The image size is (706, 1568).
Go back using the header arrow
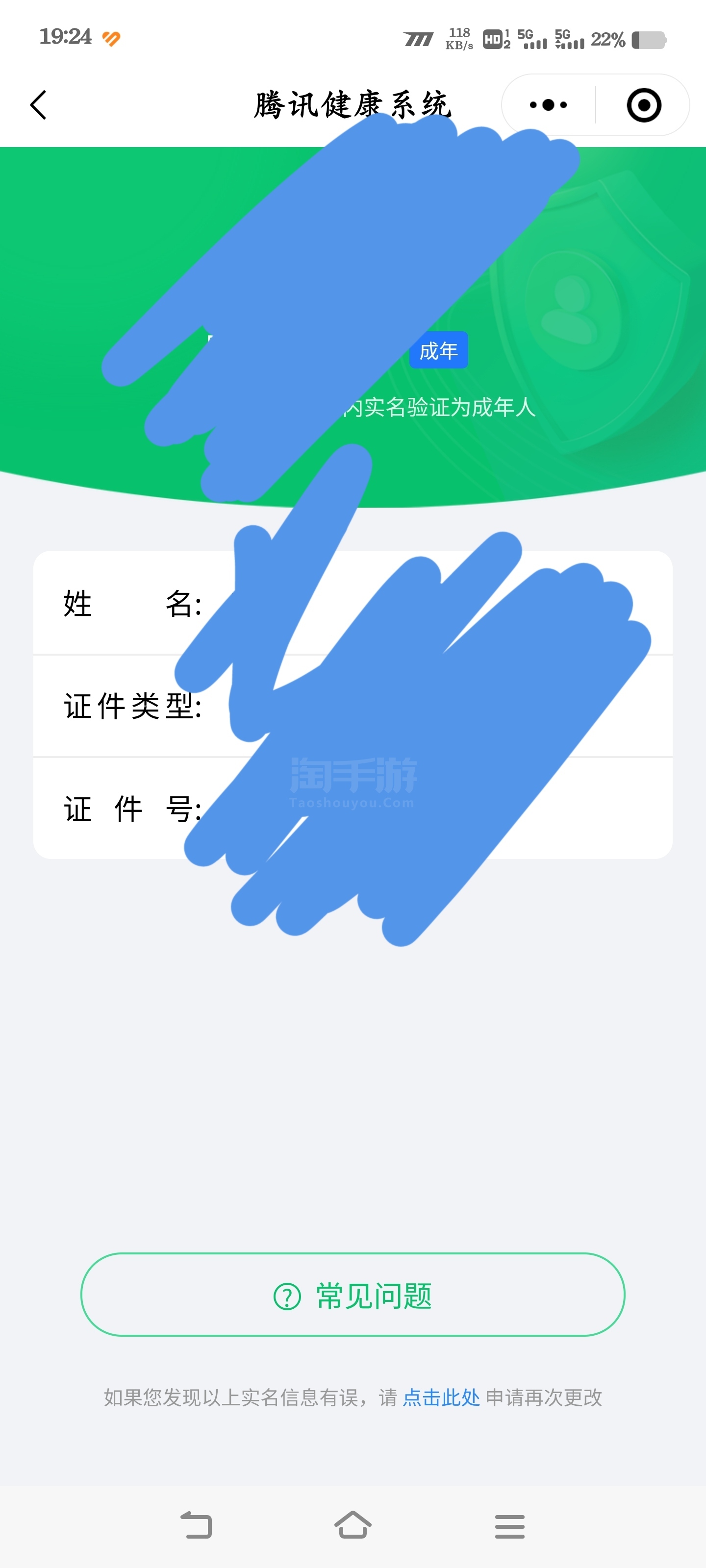pos(38,105)
